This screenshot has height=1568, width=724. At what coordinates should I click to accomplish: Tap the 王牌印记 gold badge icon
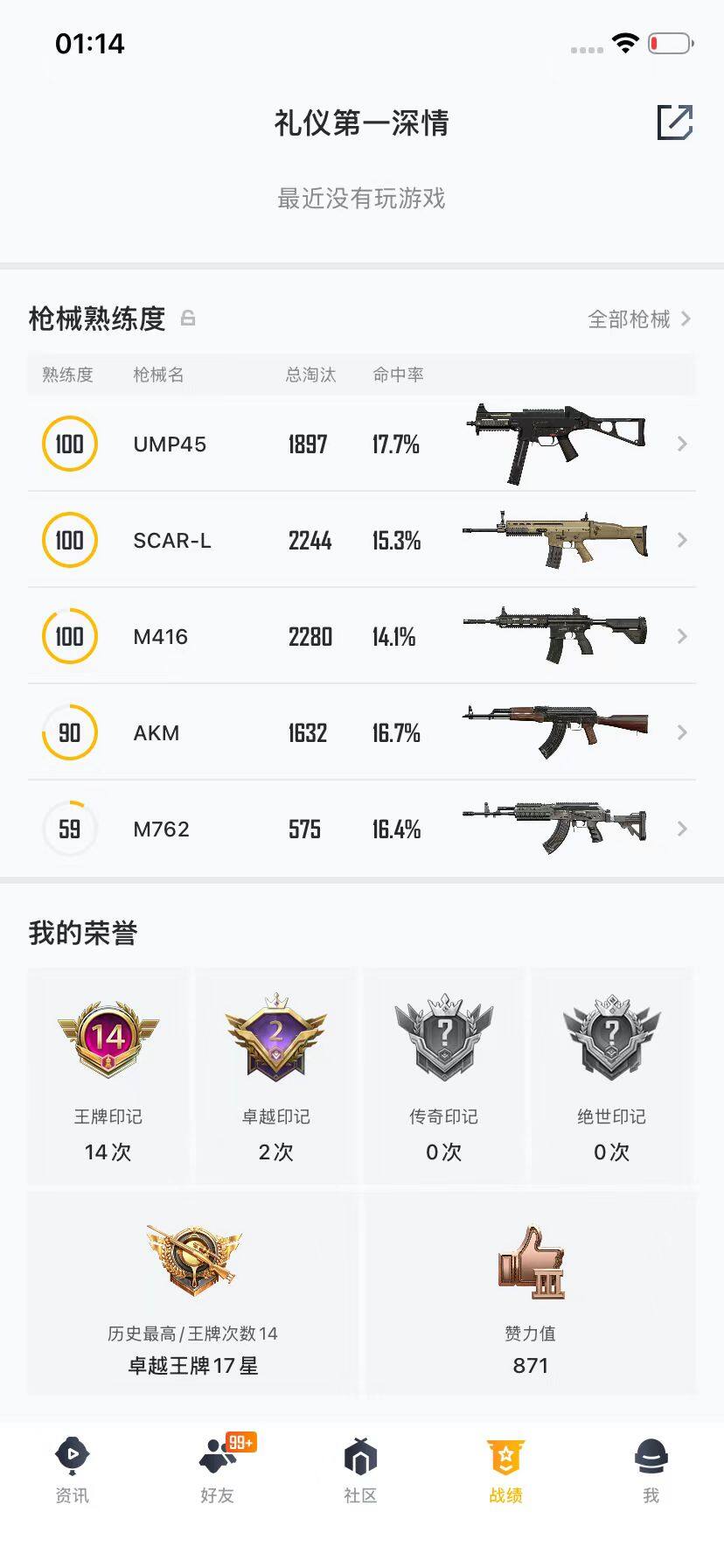pos(108,1041)
